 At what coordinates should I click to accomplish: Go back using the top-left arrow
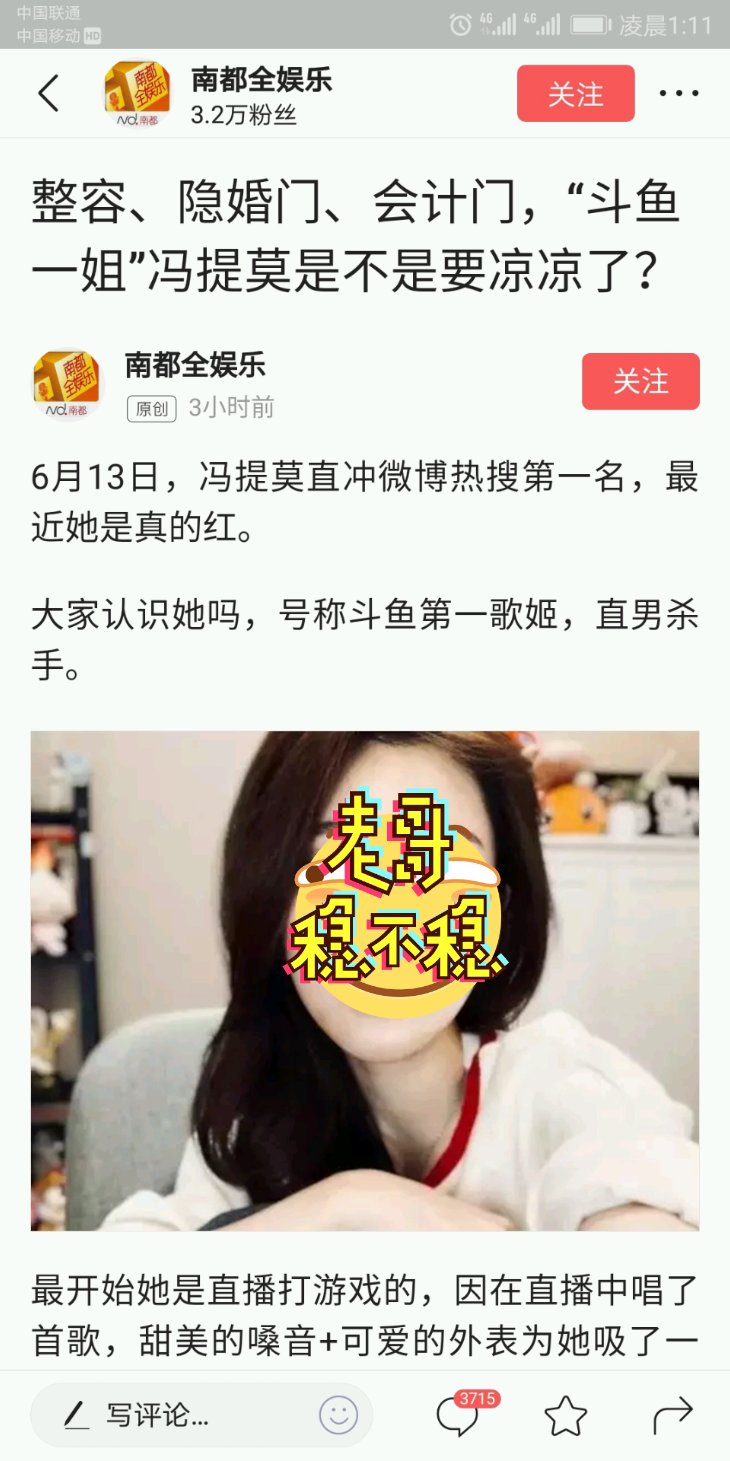coord(49,94)
